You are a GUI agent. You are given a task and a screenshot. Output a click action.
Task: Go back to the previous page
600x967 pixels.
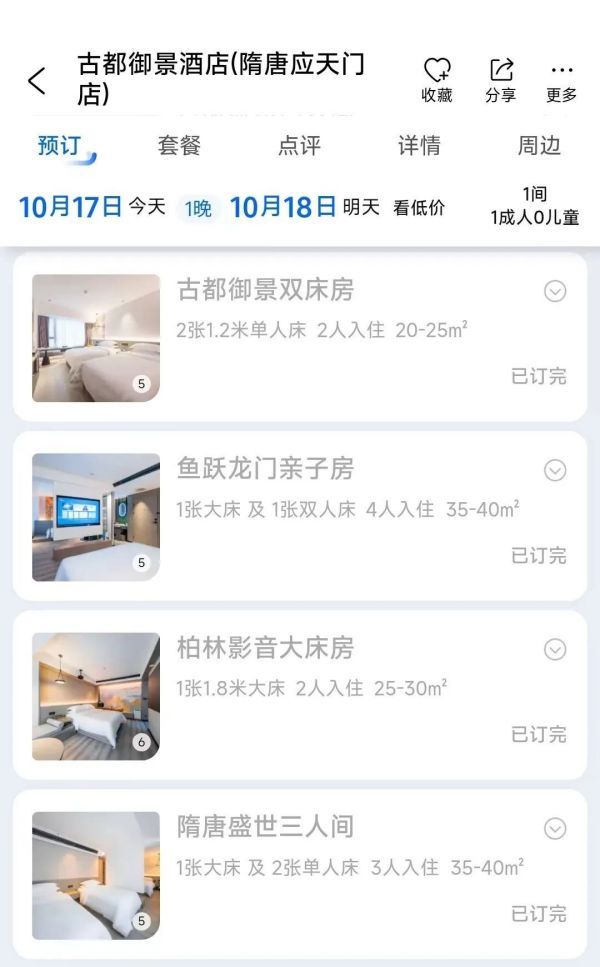(x=37, y=81)
